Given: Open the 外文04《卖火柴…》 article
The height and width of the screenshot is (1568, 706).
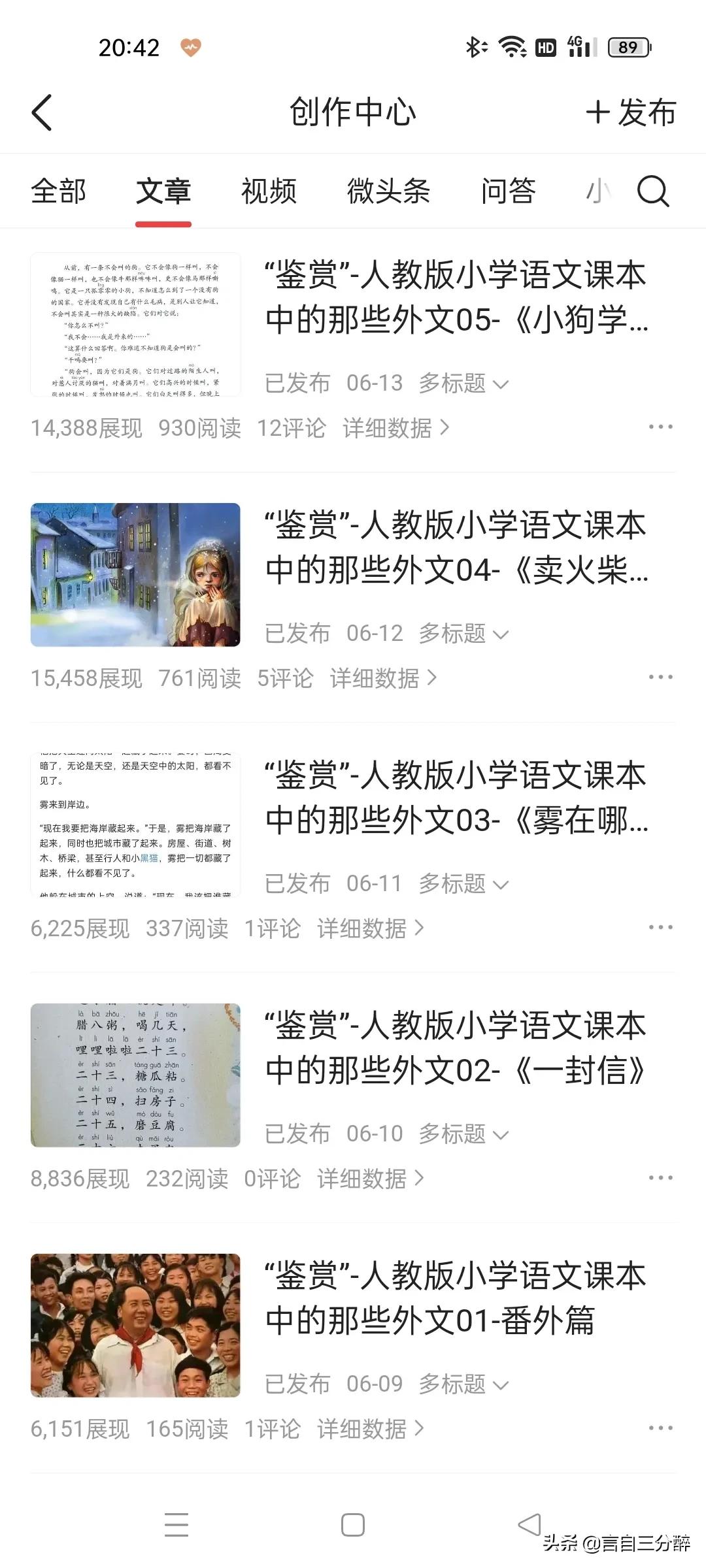Looking at the screenshot, I should click(x=456, y=547).
